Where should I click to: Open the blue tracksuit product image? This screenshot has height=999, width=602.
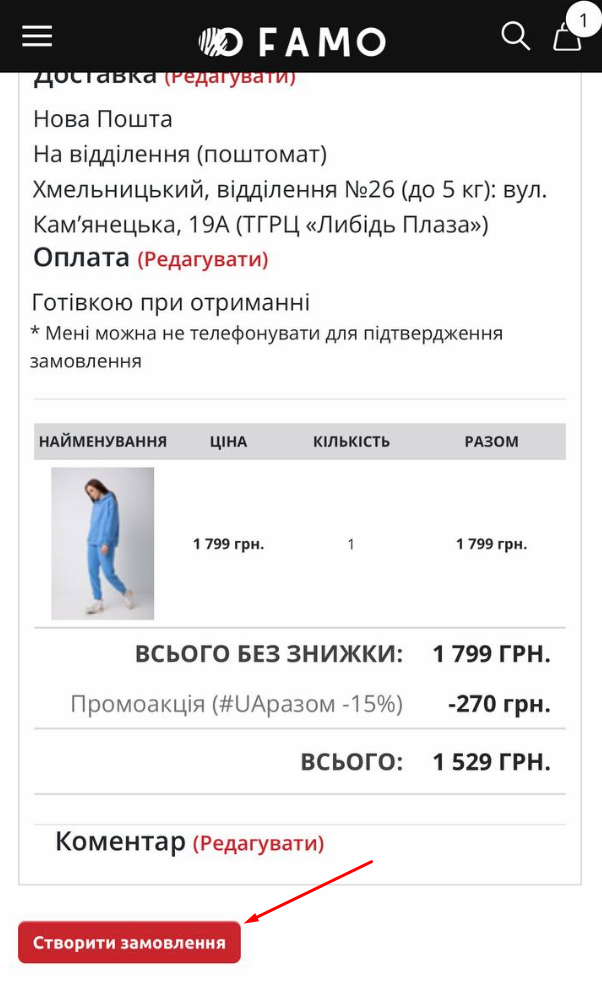(103, 543)
